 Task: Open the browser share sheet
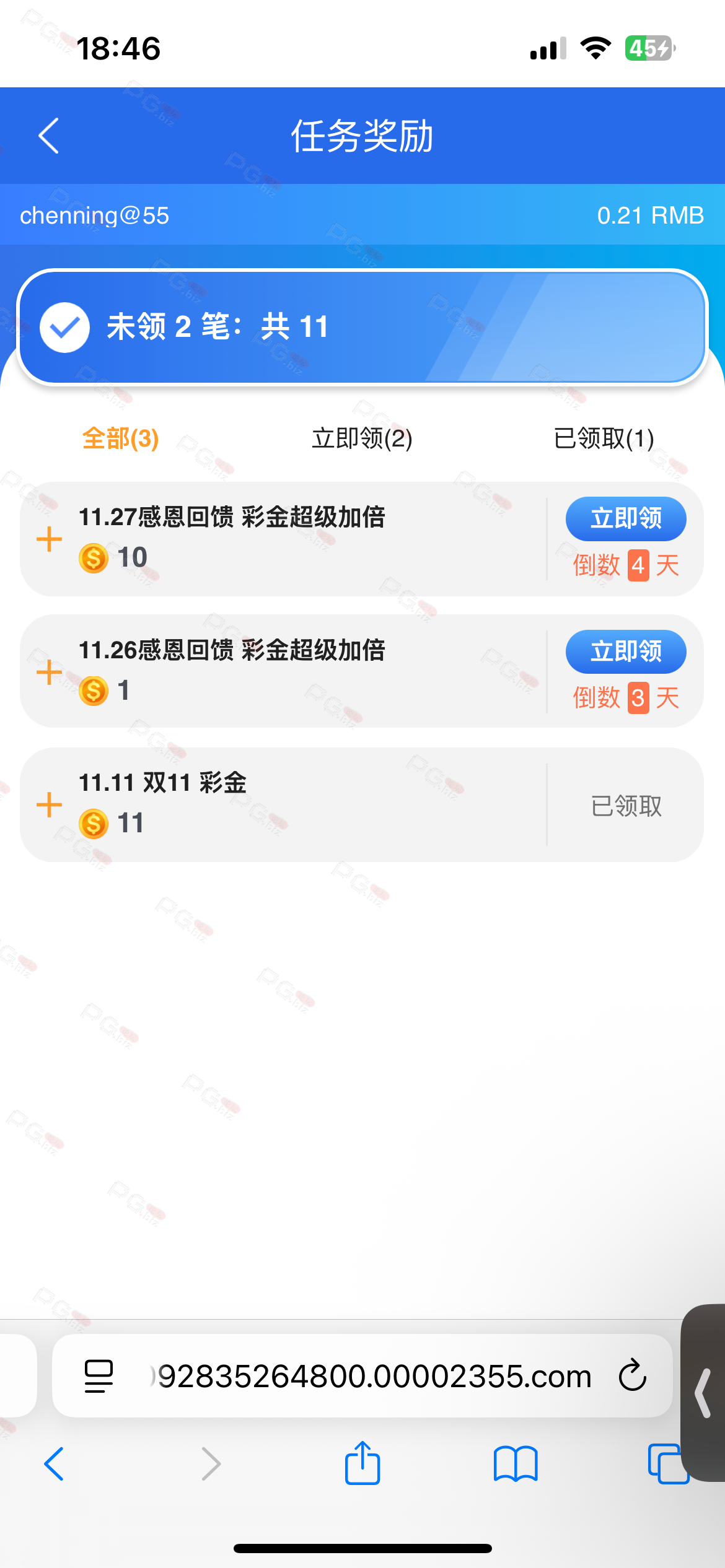coord(362,1464)
